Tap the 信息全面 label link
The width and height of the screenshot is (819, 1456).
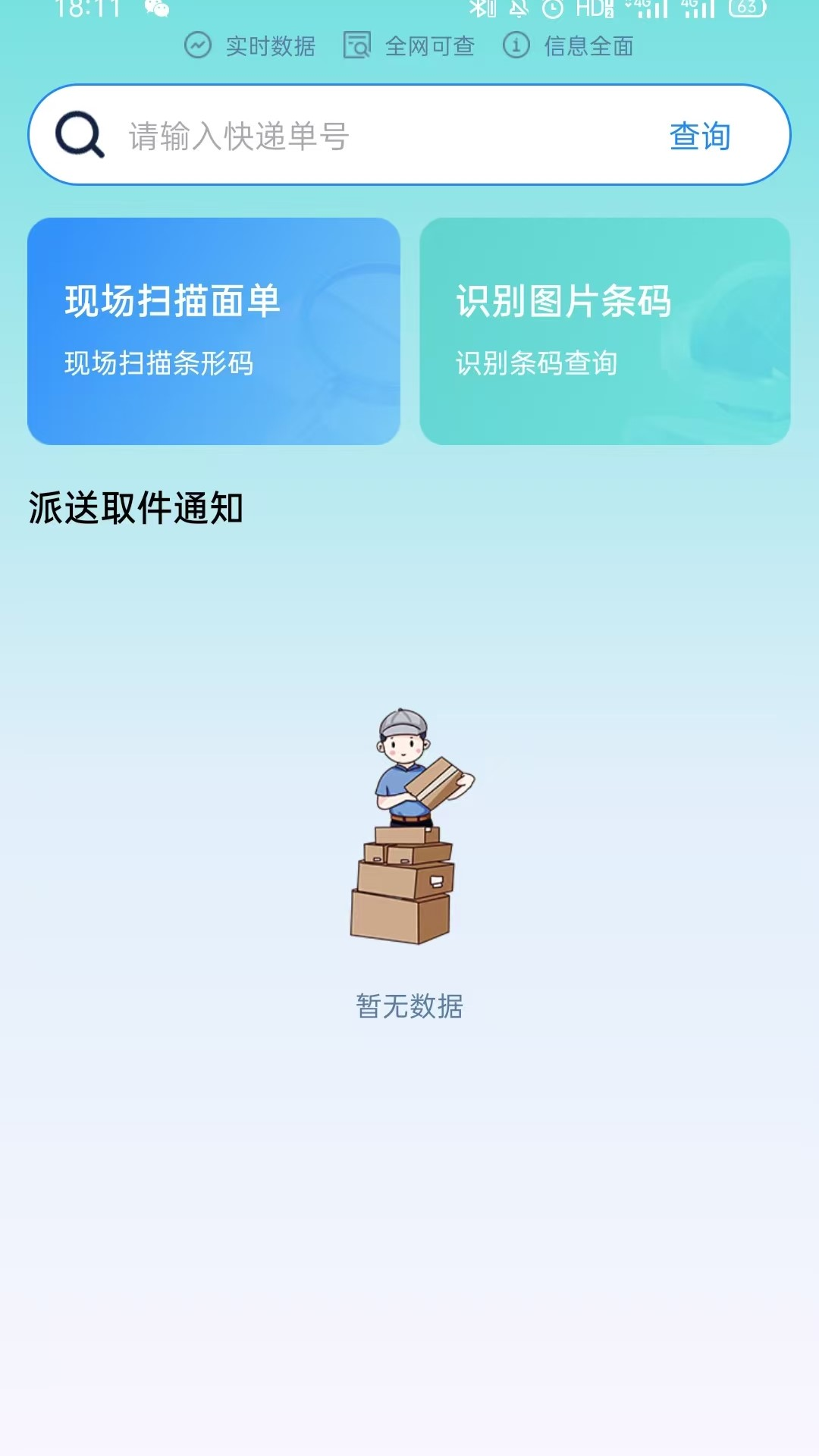pos(591,45)
